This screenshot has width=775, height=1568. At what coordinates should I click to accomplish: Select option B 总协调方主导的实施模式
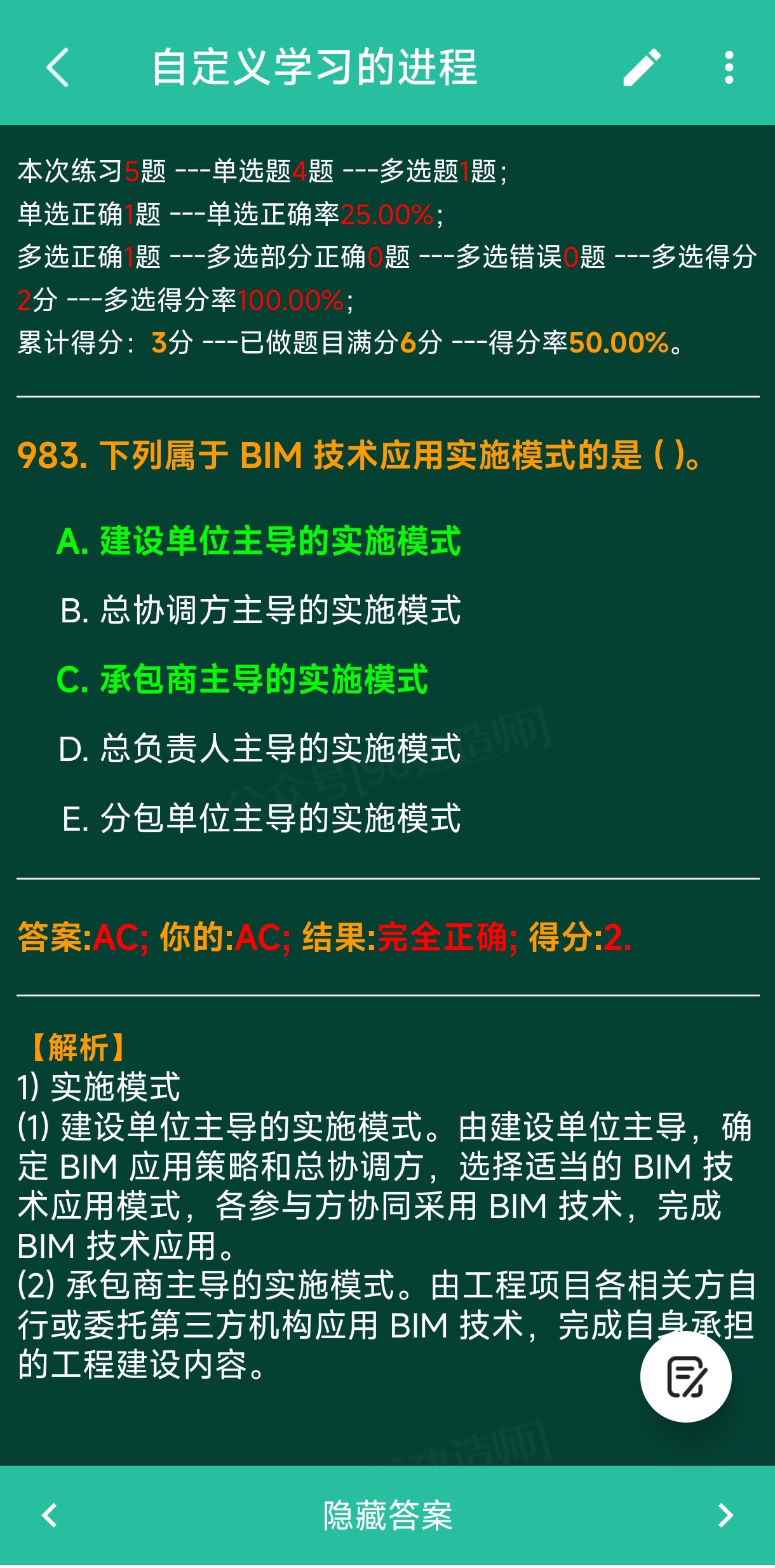[x=260, y=610]
